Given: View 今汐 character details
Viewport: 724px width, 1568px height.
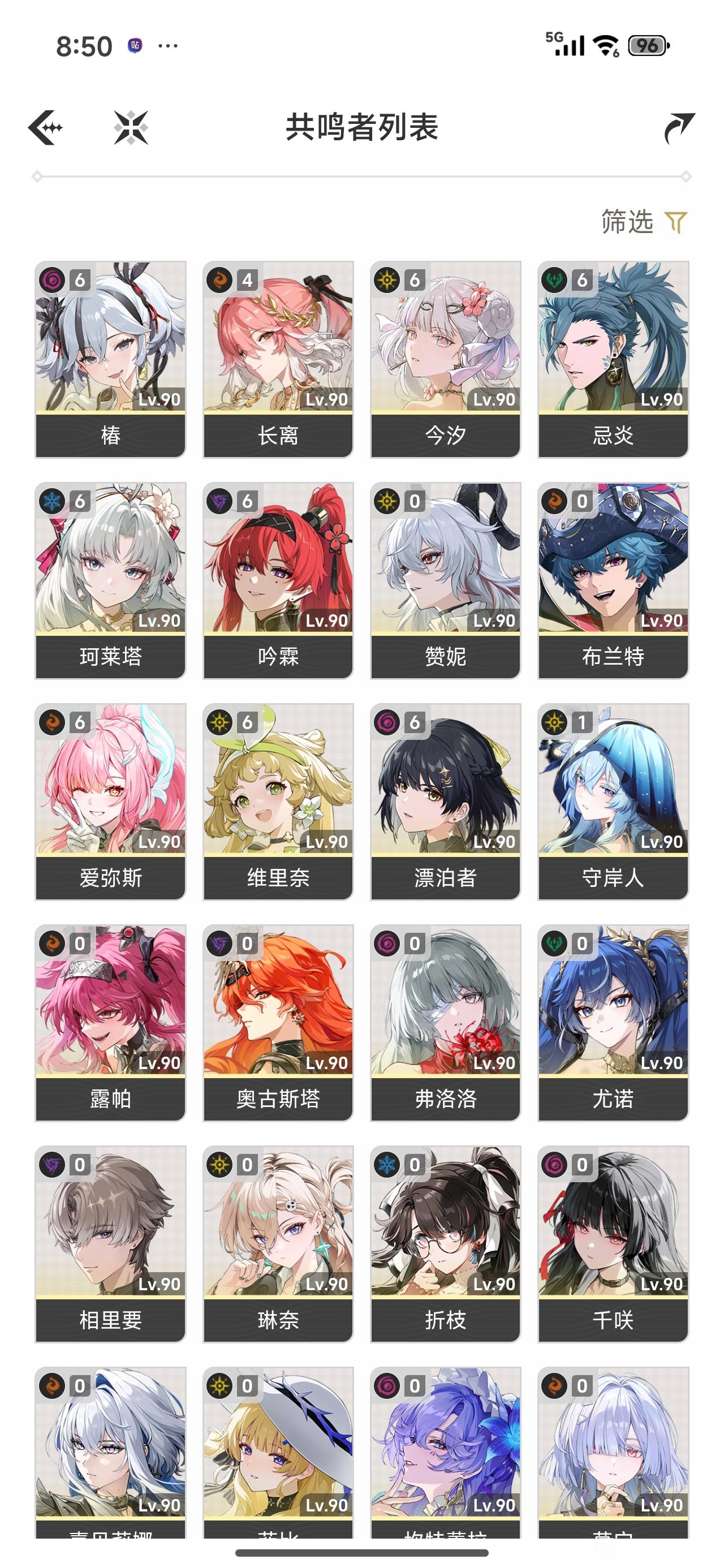Looking at the screenshot, I should point(446,359).
